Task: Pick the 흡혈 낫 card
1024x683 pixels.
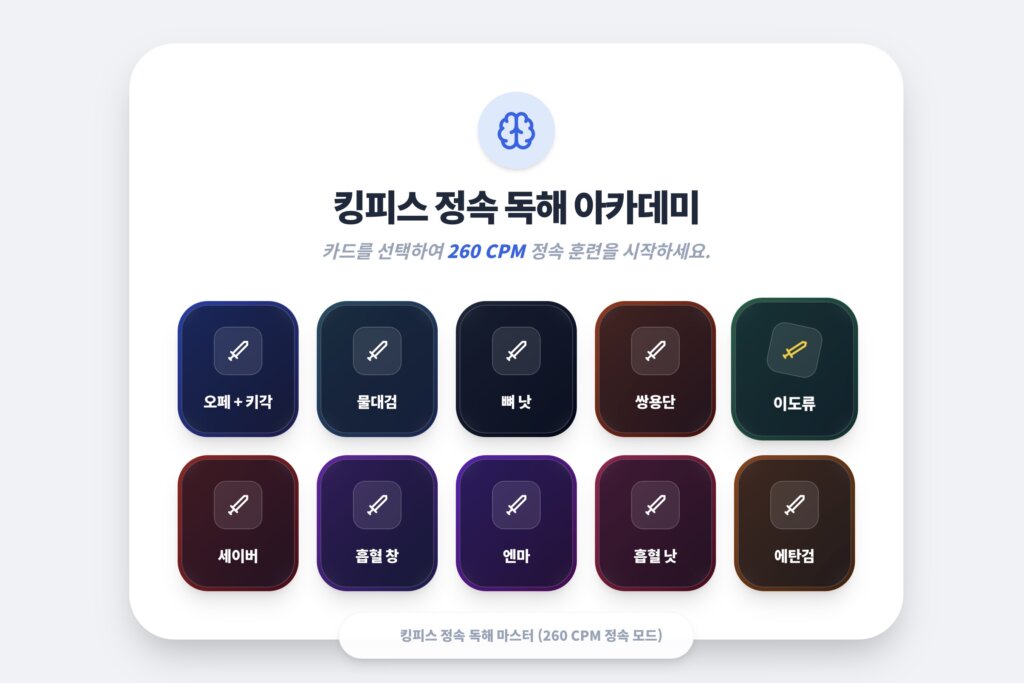Action: tap(655, 523)
